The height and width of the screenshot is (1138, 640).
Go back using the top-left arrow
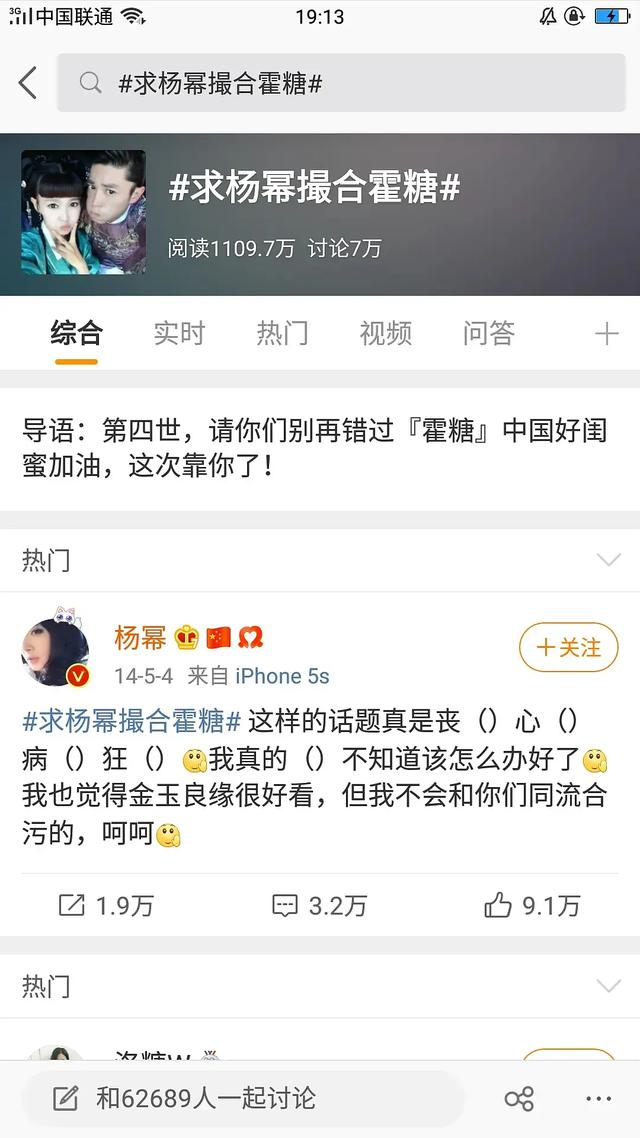pyautogui.click(x=28, y=83)
